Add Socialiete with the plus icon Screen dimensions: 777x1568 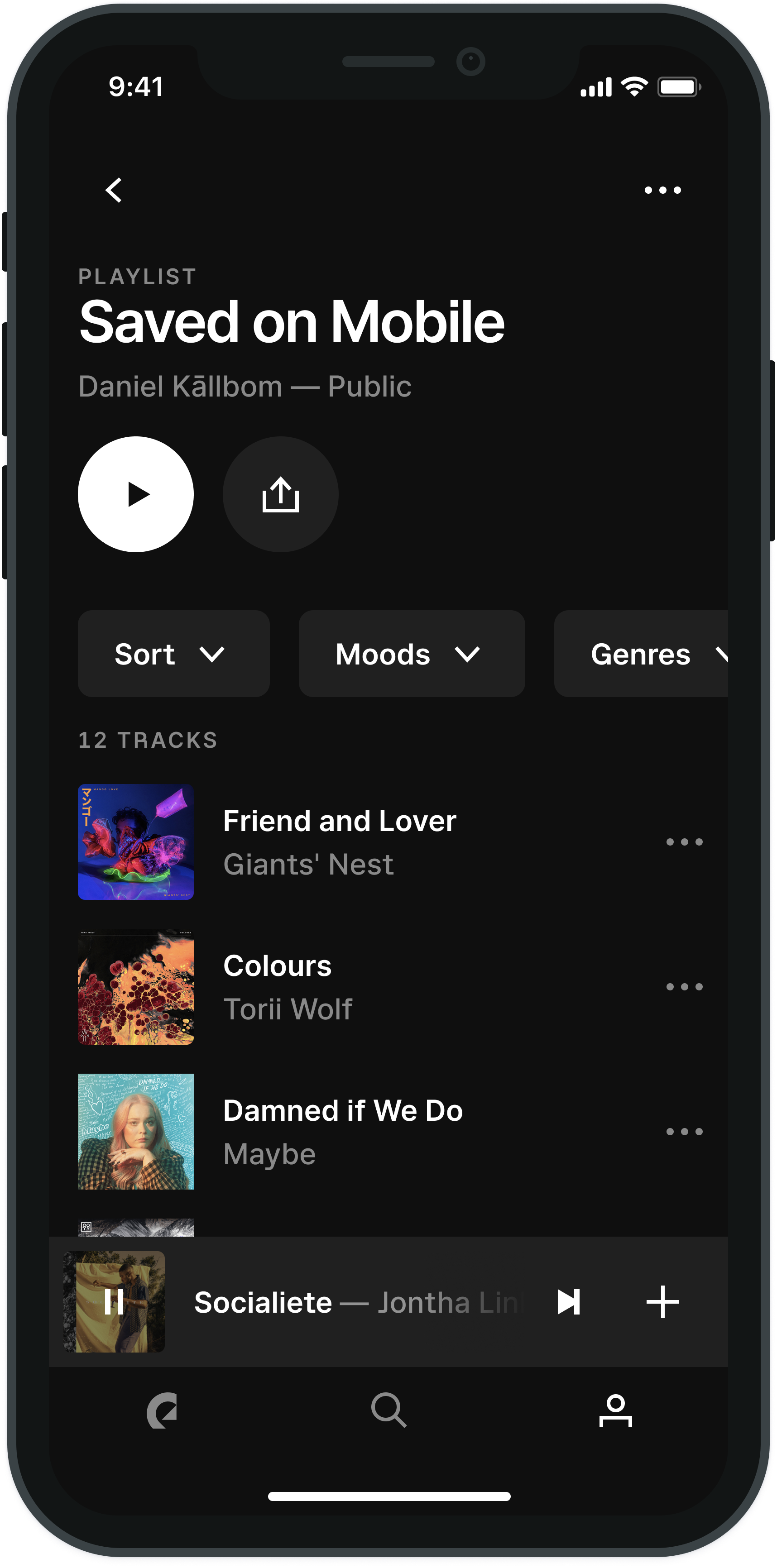(x=662, y=1302)
